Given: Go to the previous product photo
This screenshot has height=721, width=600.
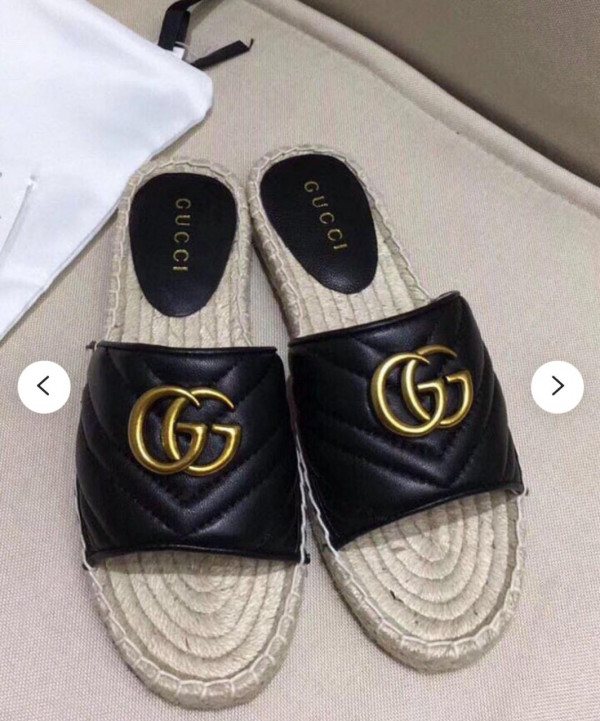Looking at the screenshot, I should [44, 387].
